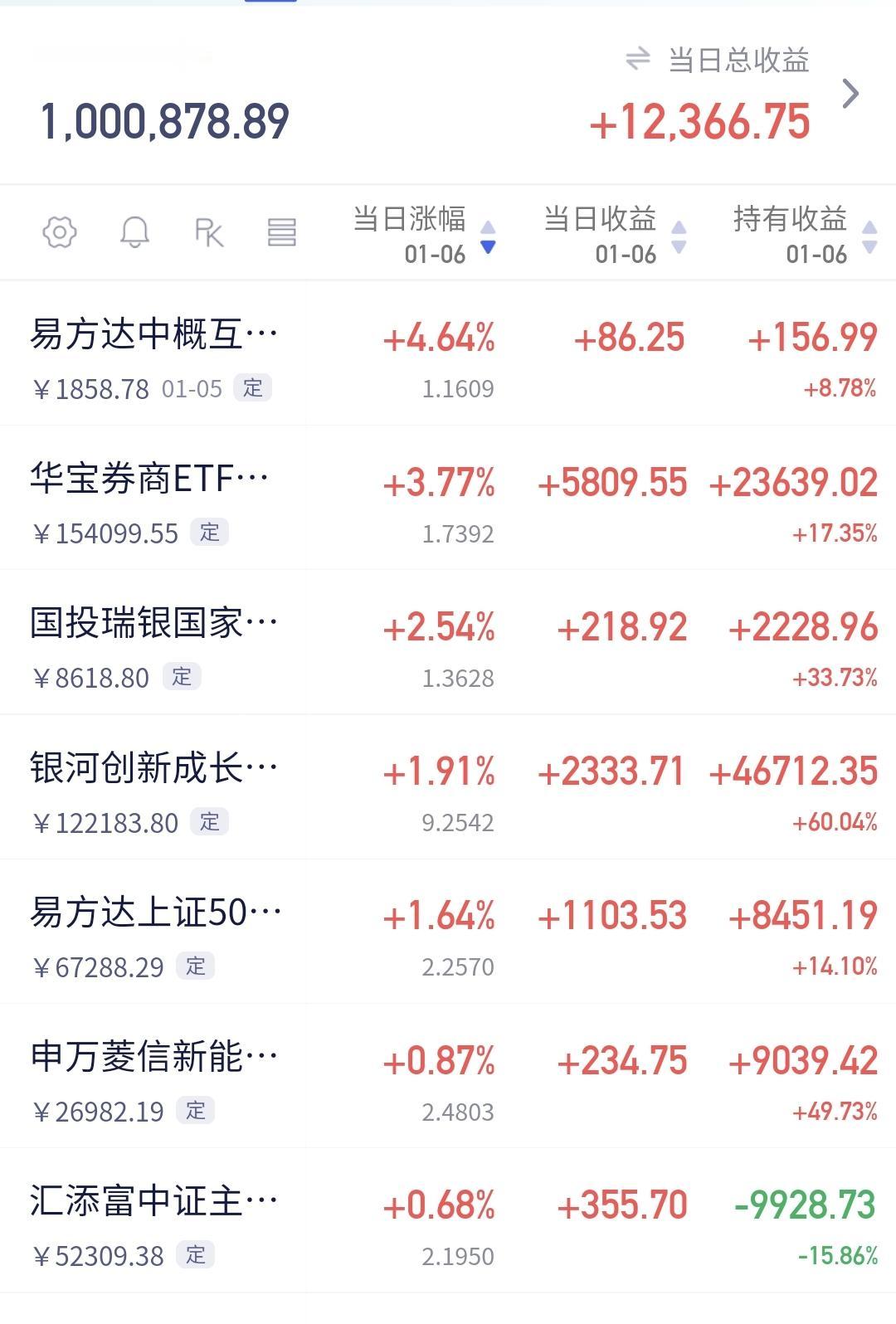Sort by 当日收益 column
The width and height of the screenshot is (896, 1324).
tap(616, 235)
